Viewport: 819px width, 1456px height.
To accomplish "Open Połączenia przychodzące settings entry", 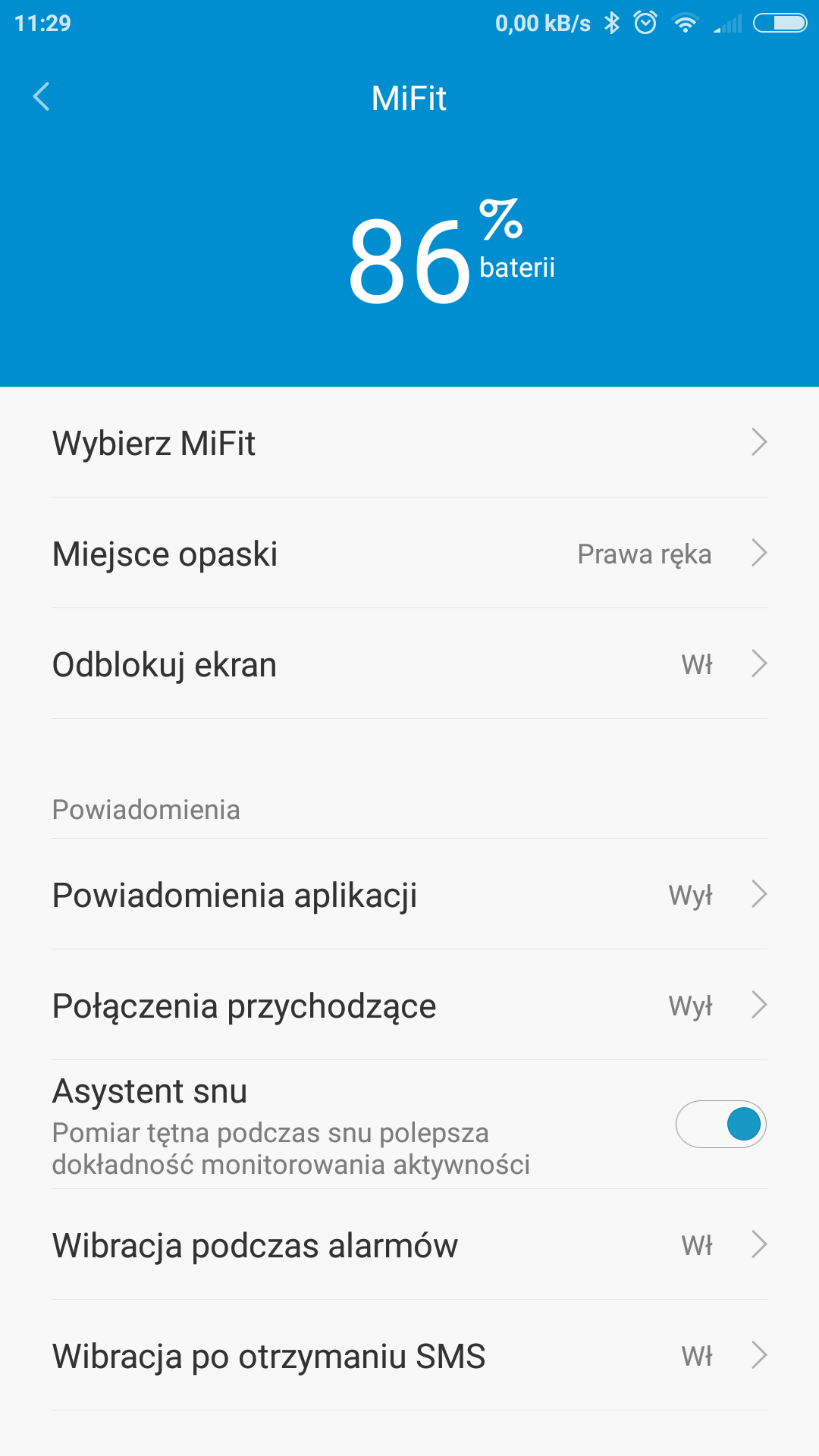I will tap(409, 1006).
